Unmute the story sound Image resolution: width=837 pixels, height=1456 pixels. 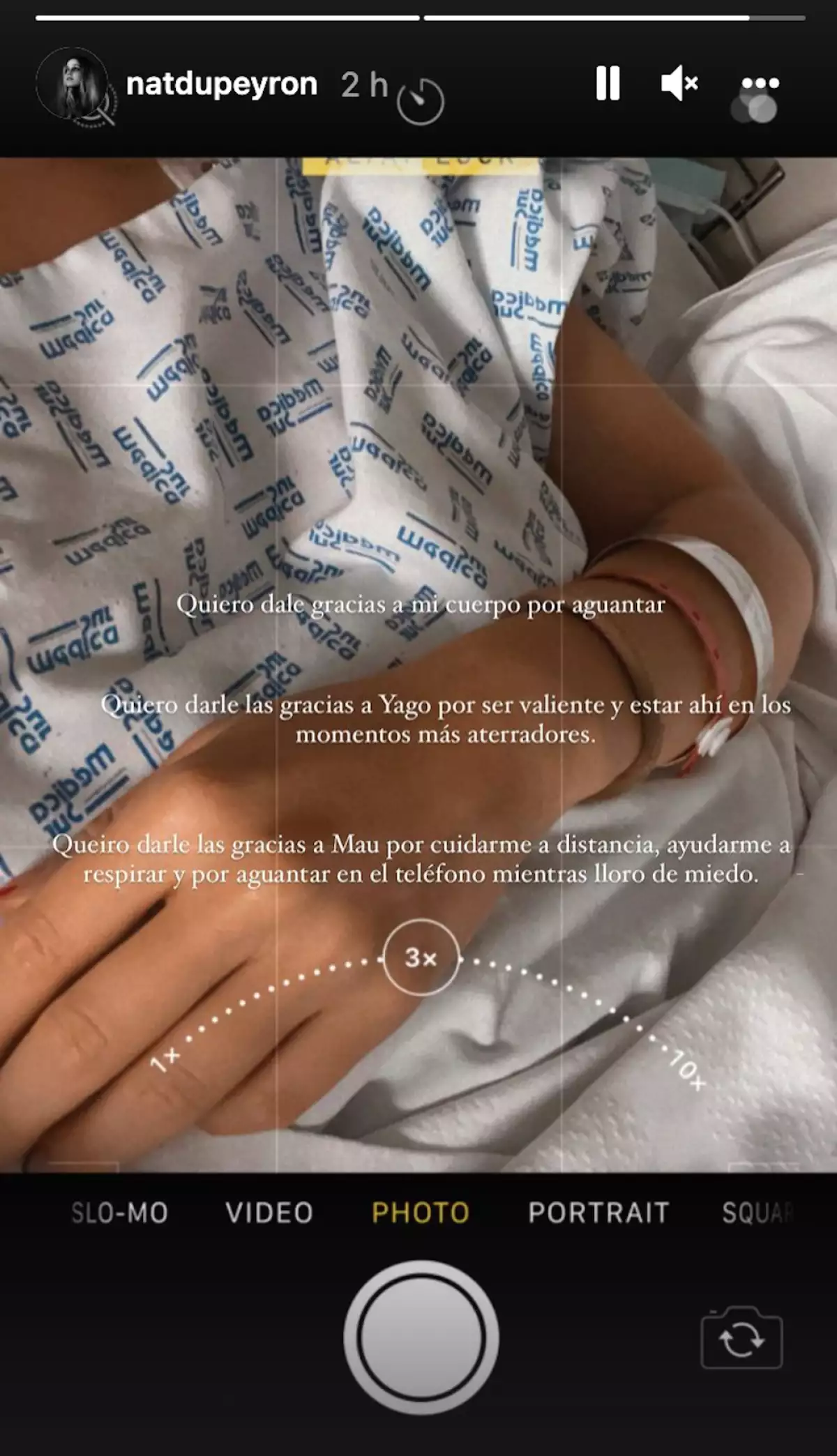679,84
